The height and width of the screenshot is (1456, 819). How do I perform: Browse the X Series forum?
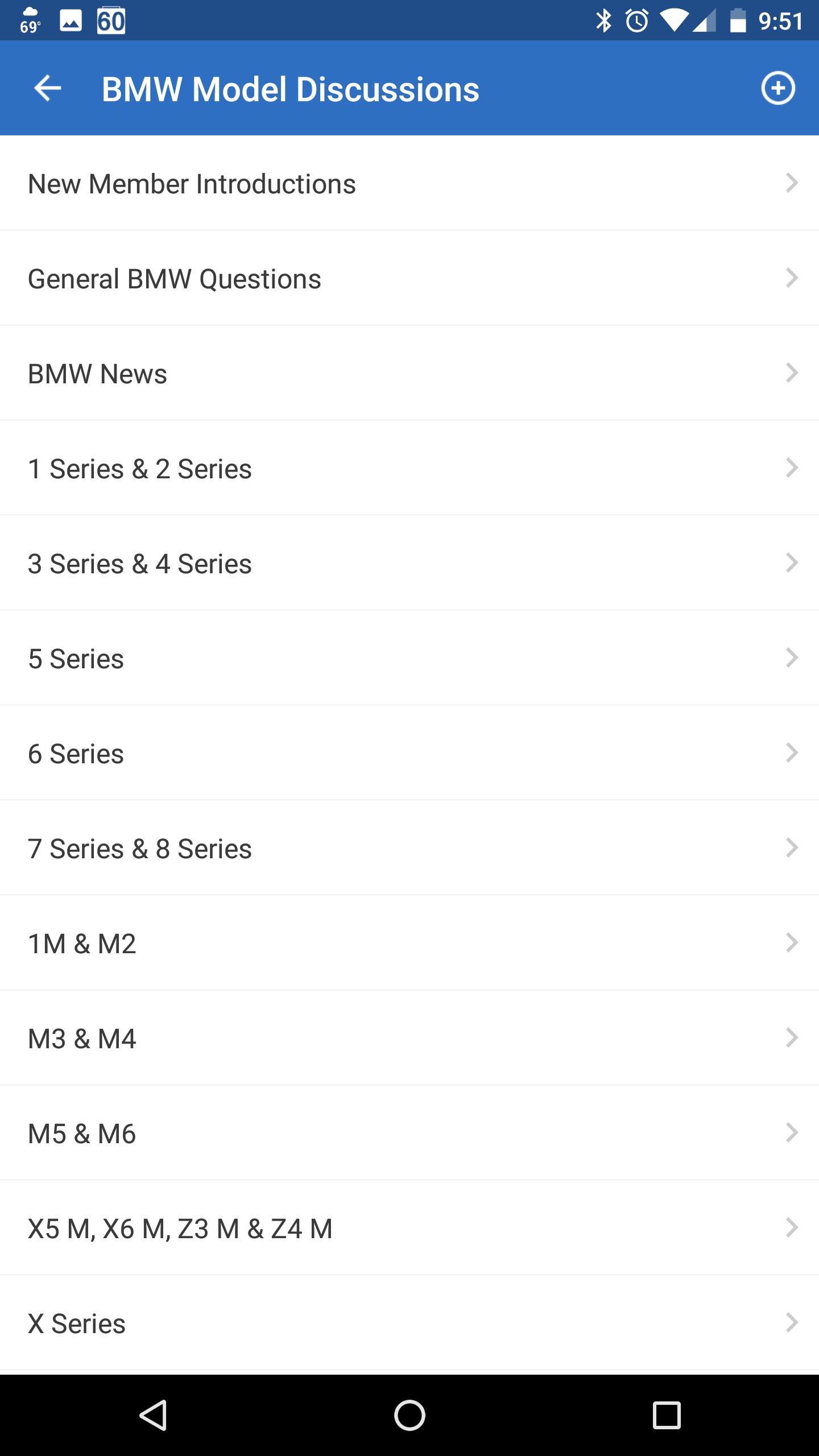point(409,1323)
